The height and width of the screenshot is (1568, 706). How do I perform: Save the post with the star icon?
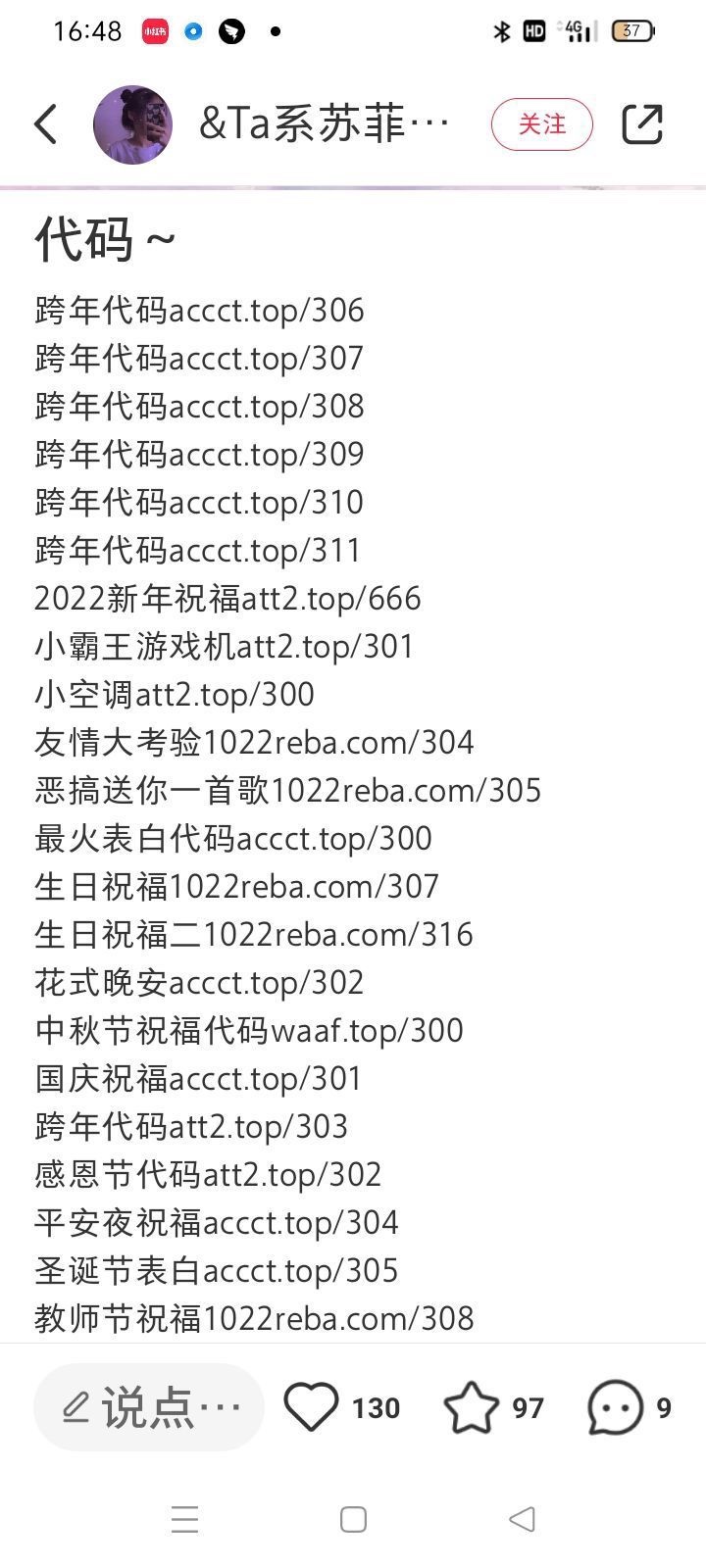pyautogui.click(x=471, y=1407)
